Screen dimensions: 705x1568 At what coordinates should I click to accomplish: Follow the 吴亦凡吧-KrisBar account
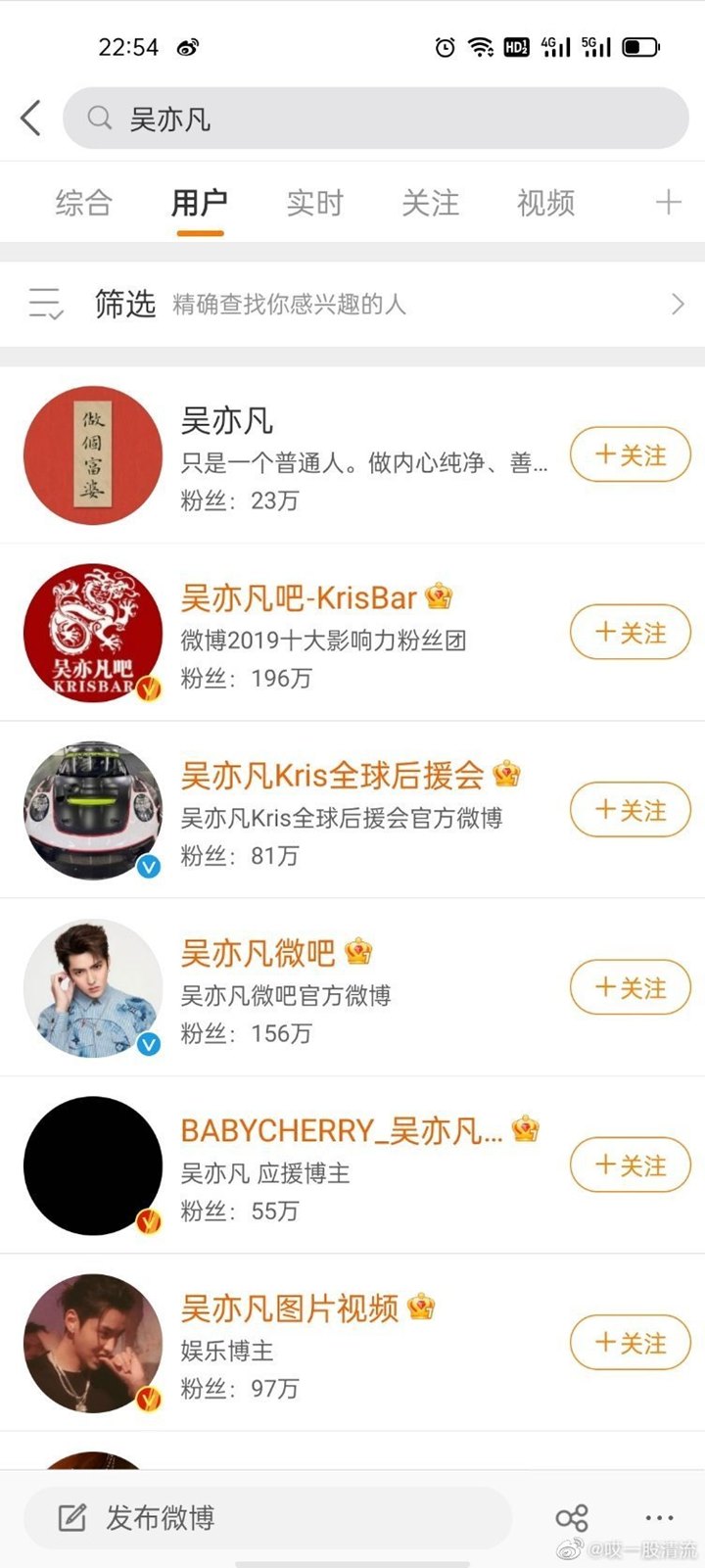(630, 633)
